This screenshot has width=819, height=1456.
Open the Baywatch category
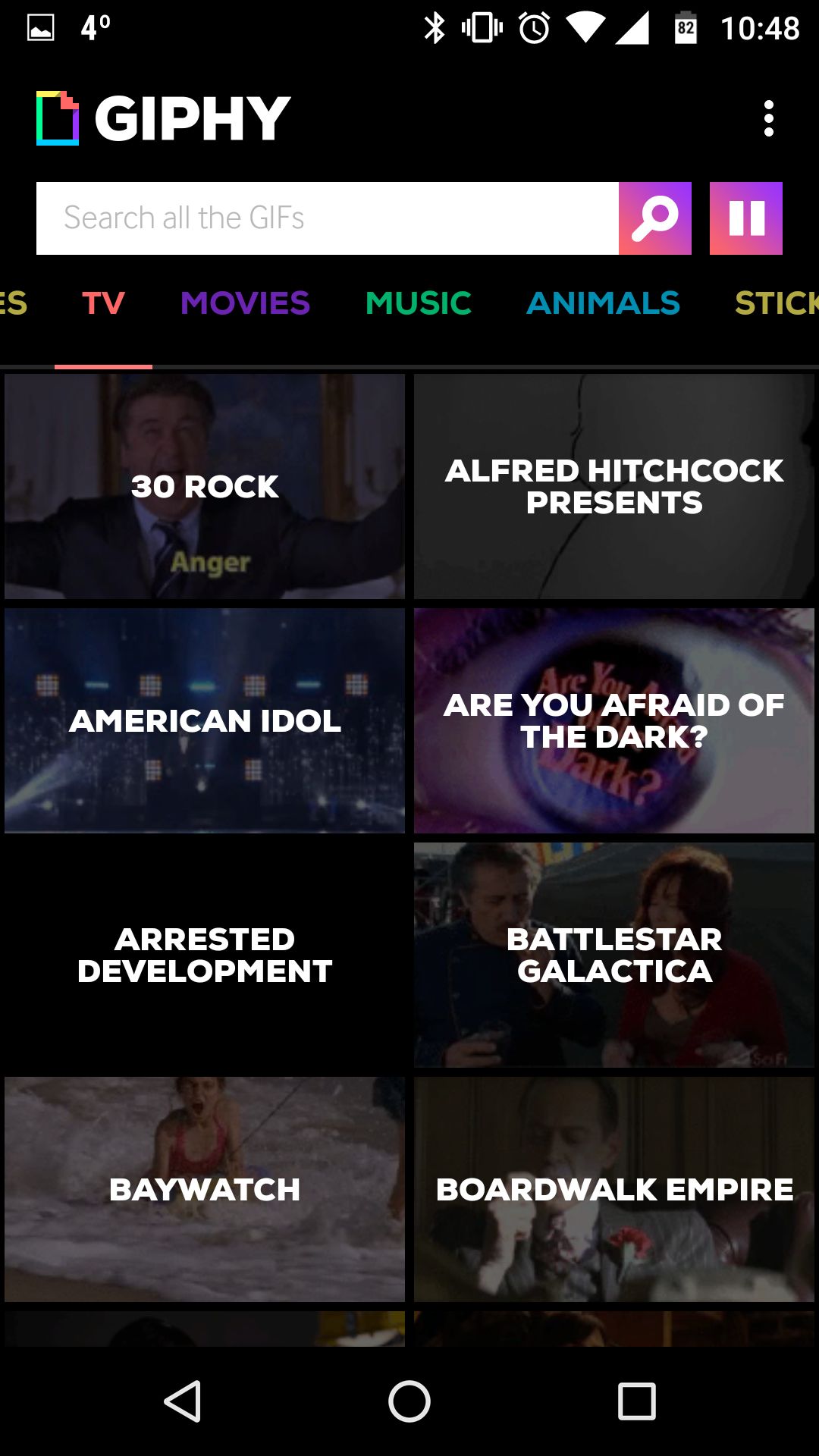(205, 1189)
